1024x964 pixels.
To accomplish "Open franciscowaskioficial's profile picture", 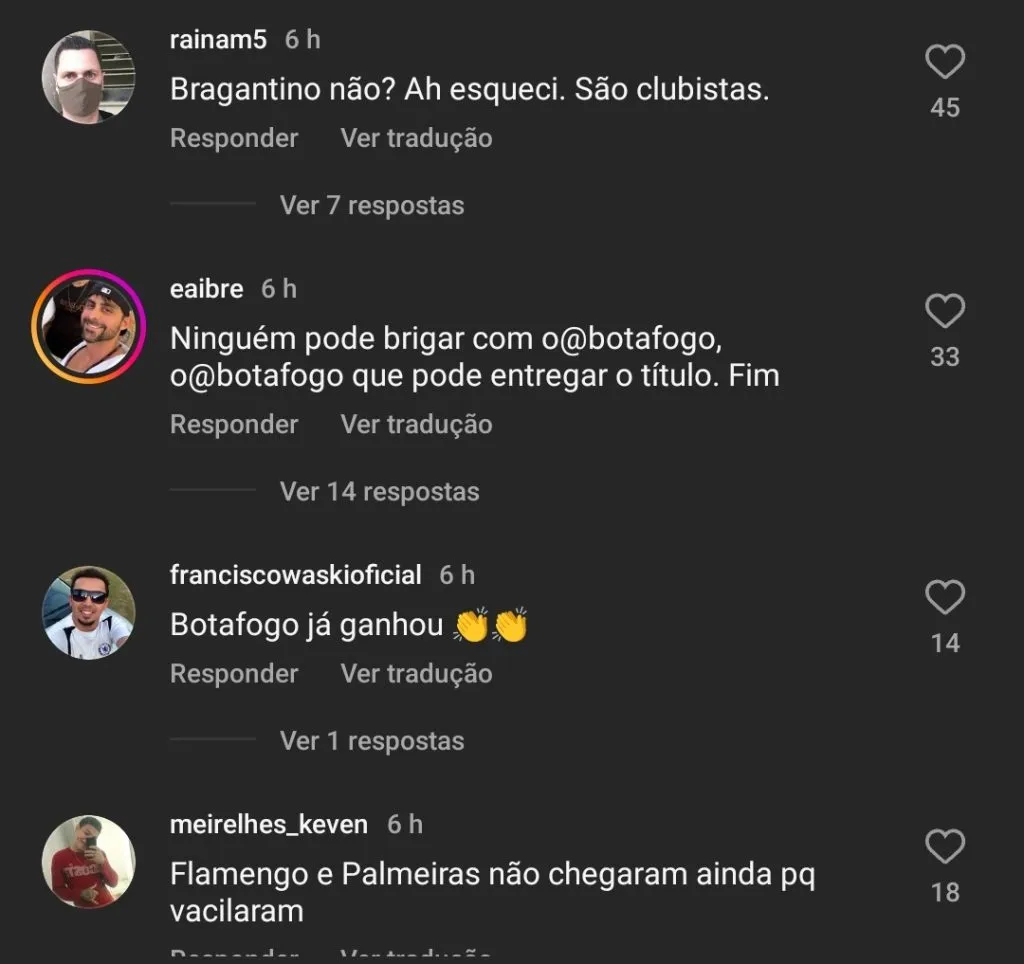I will pyautogui.click(x=88, y=612).
